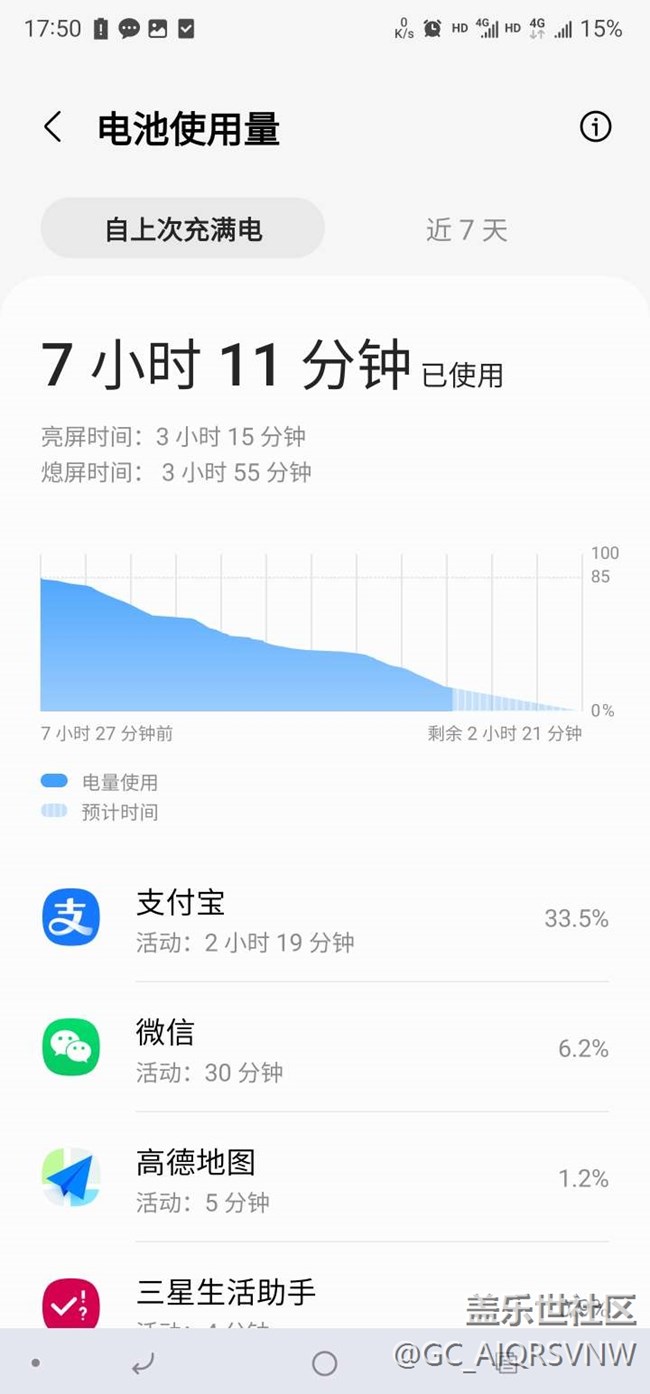Tap the home button in the navigation bar

tap(325, 1362)
